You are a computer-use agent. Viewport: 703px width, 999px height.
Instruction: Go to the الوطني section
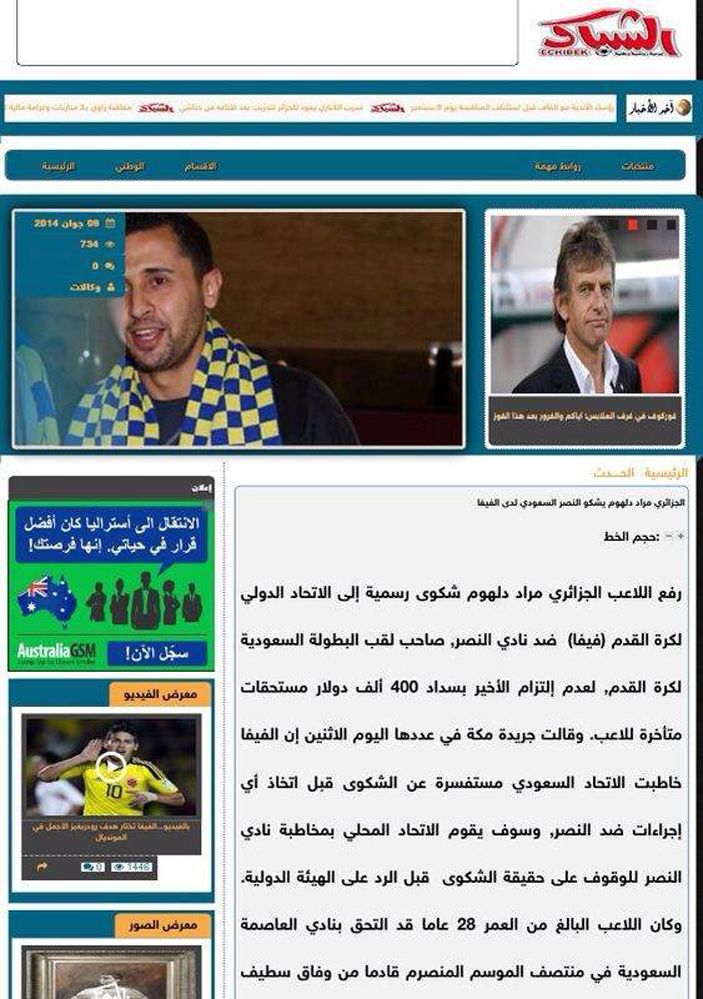[x=129, y=166]
